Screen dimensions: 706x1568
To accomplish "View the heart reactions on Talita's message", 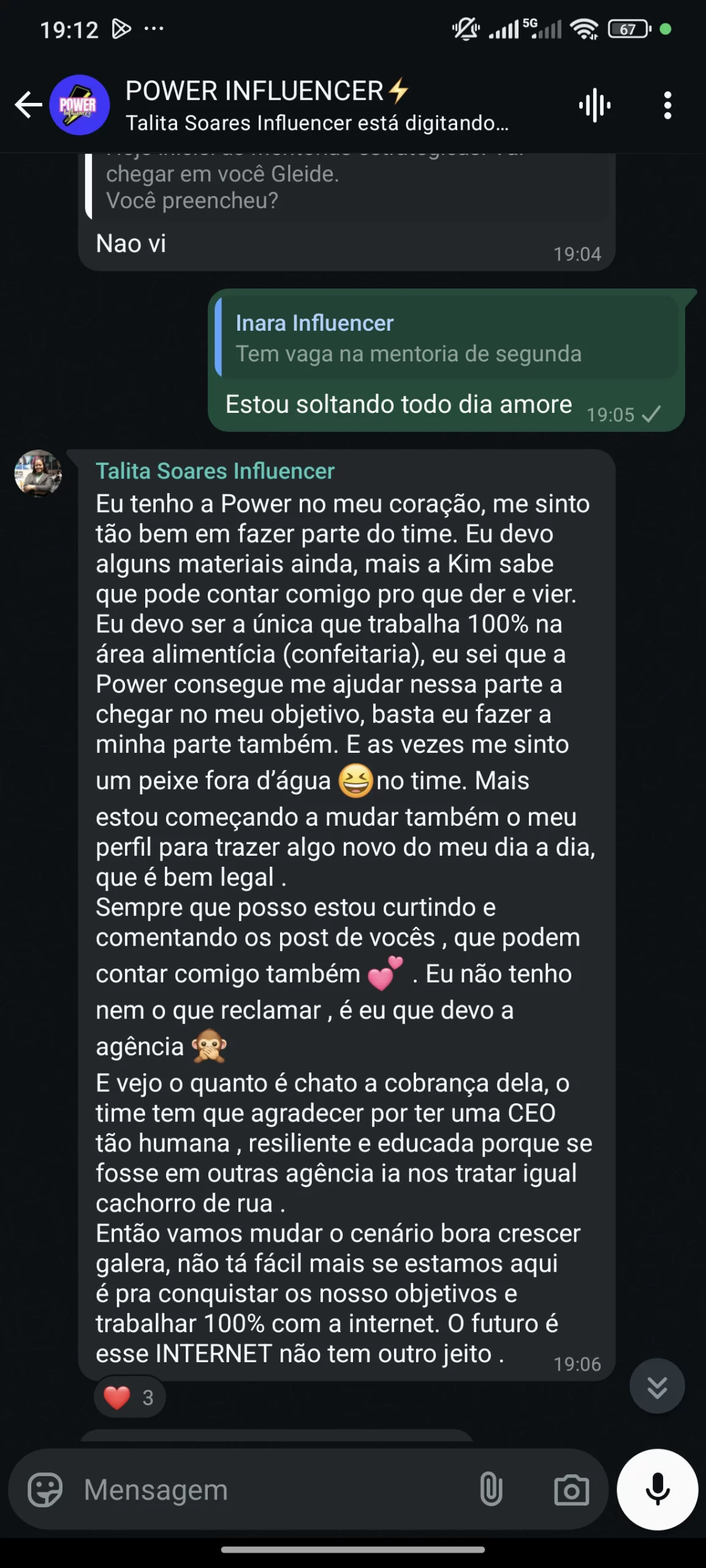I will [129, 1397].
